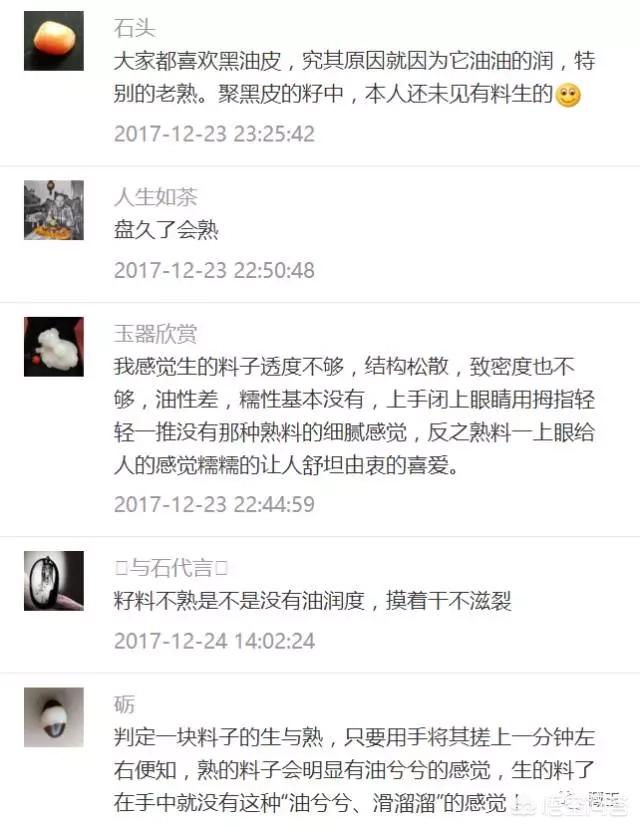Viewport: 640px width, 828px height.
Task: Tap the avatar next to 与石代言
Action: point(54,581)
